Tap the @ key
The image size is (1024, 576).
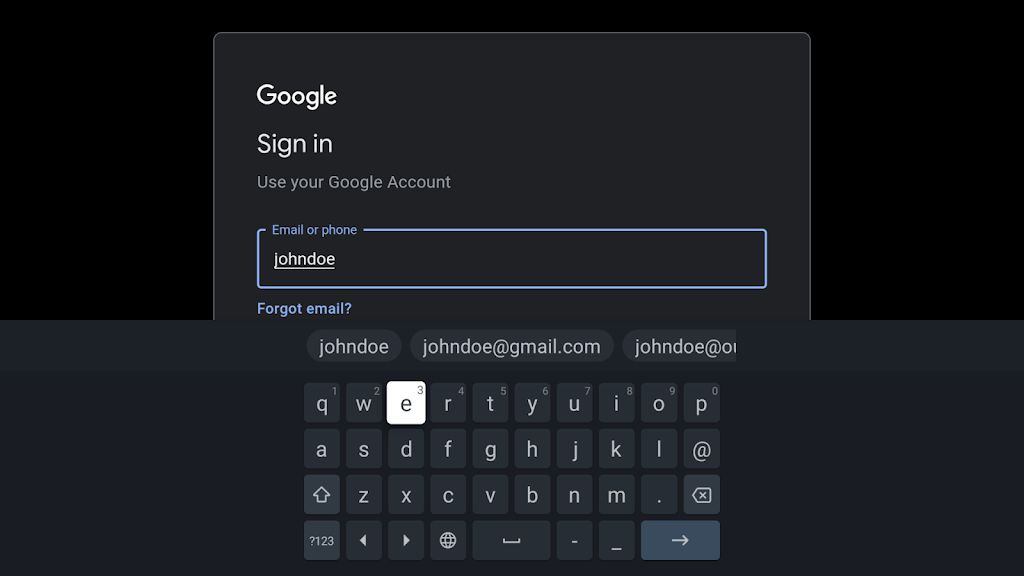[701, 450]
